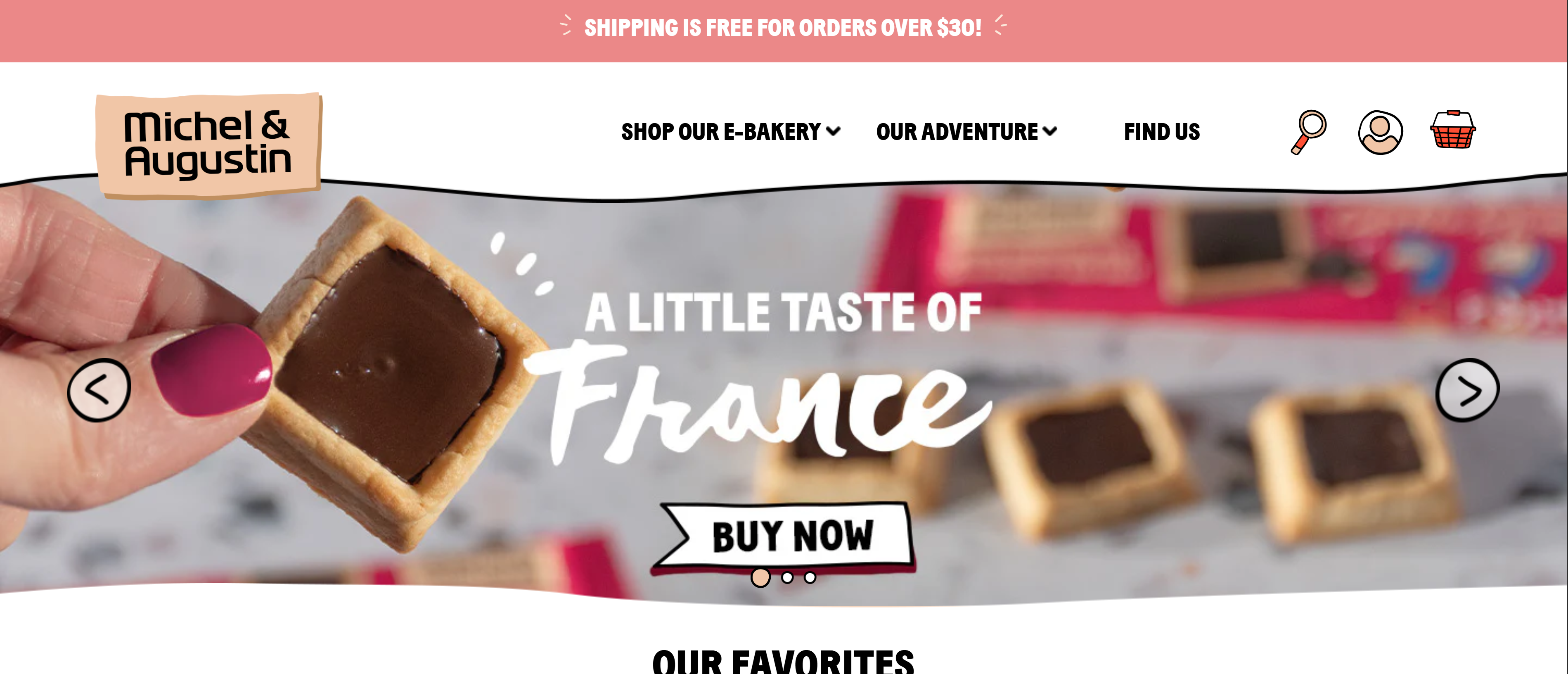Expand Our Adventure menu
1568x674 pixels.
966,131
